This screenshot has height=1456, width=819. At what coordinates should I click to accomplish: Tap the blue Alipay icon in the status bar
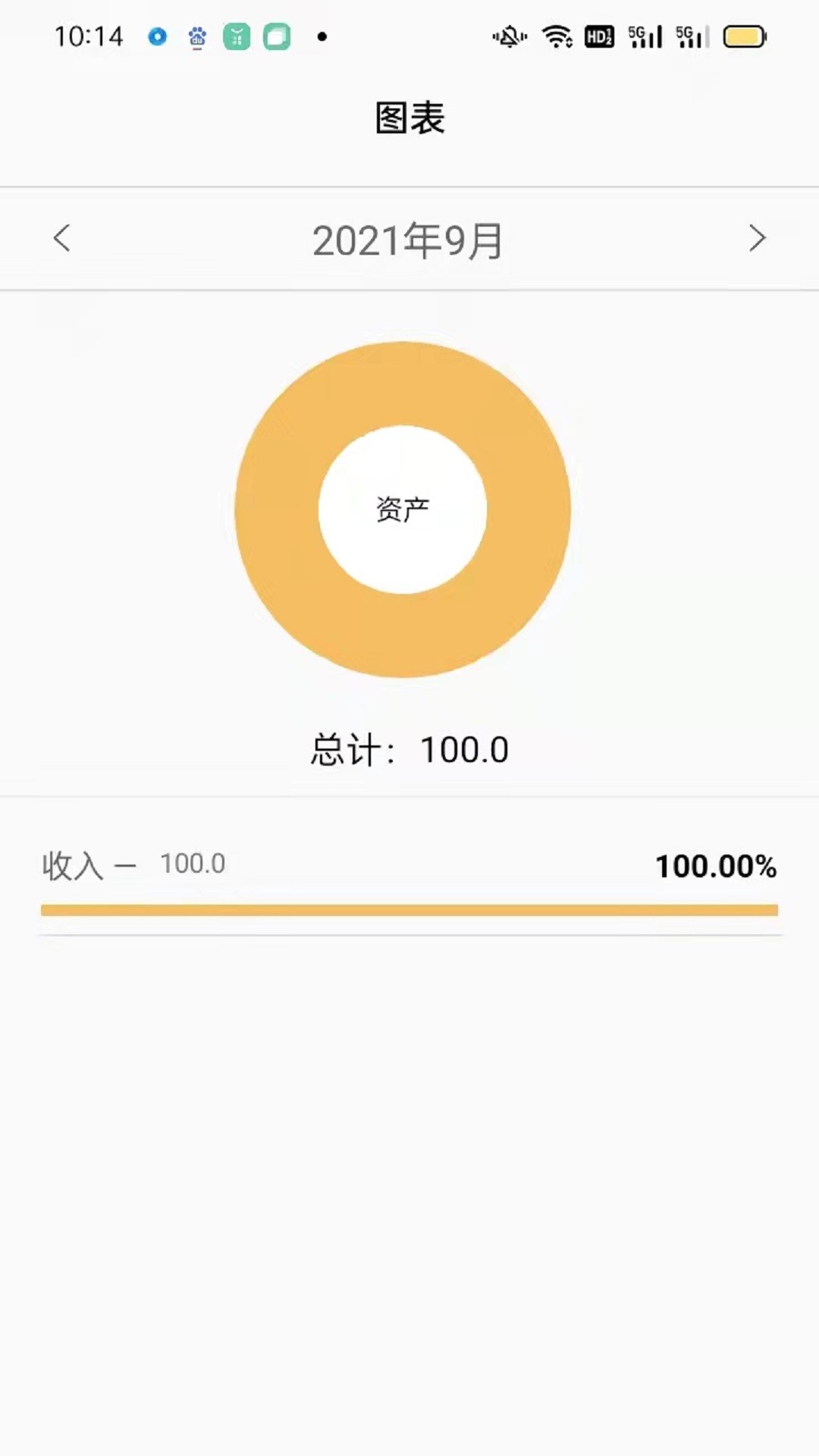coord(157,36)
